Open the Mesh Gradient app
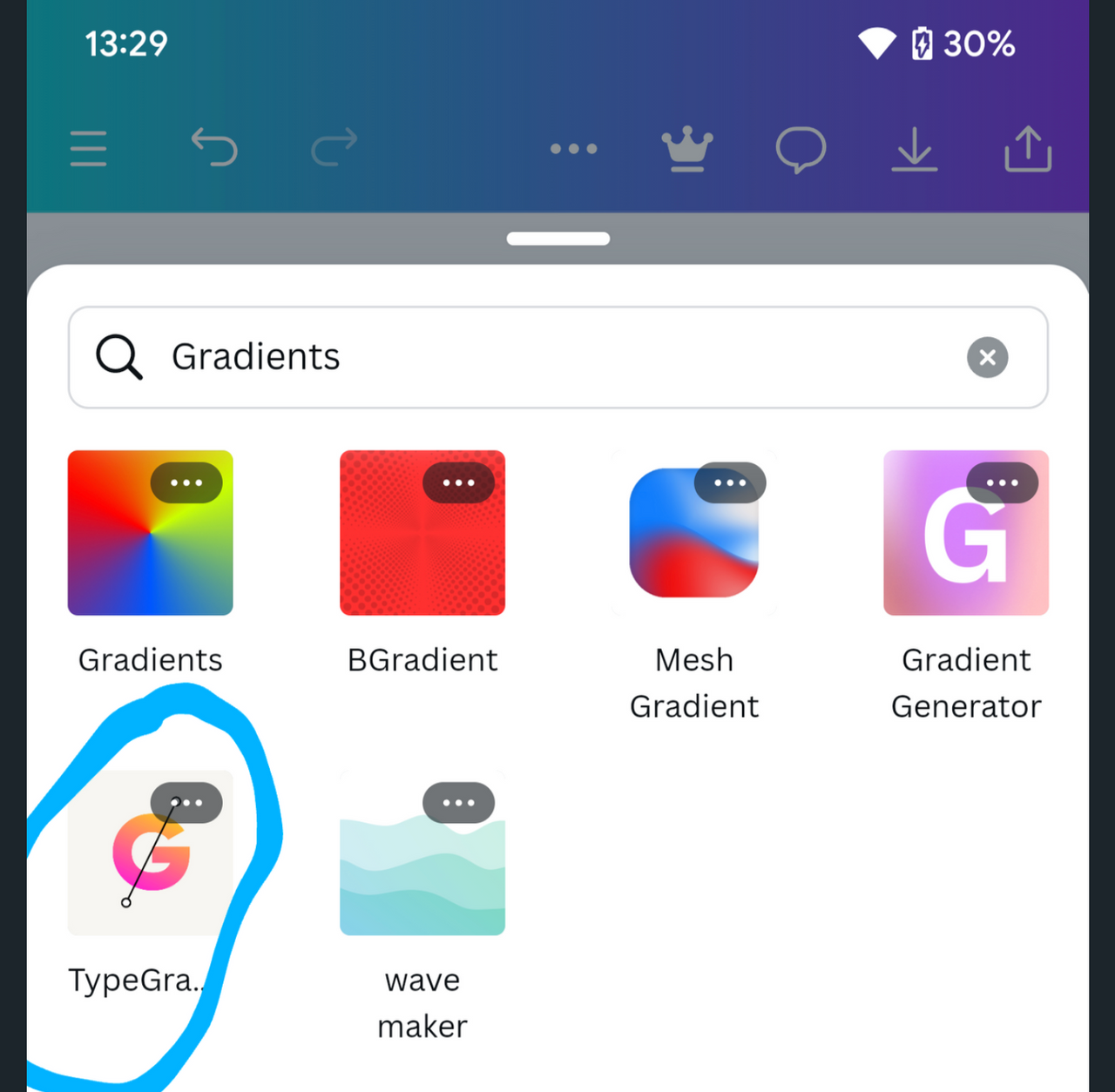1115x1092 pixels. point(693,549)
